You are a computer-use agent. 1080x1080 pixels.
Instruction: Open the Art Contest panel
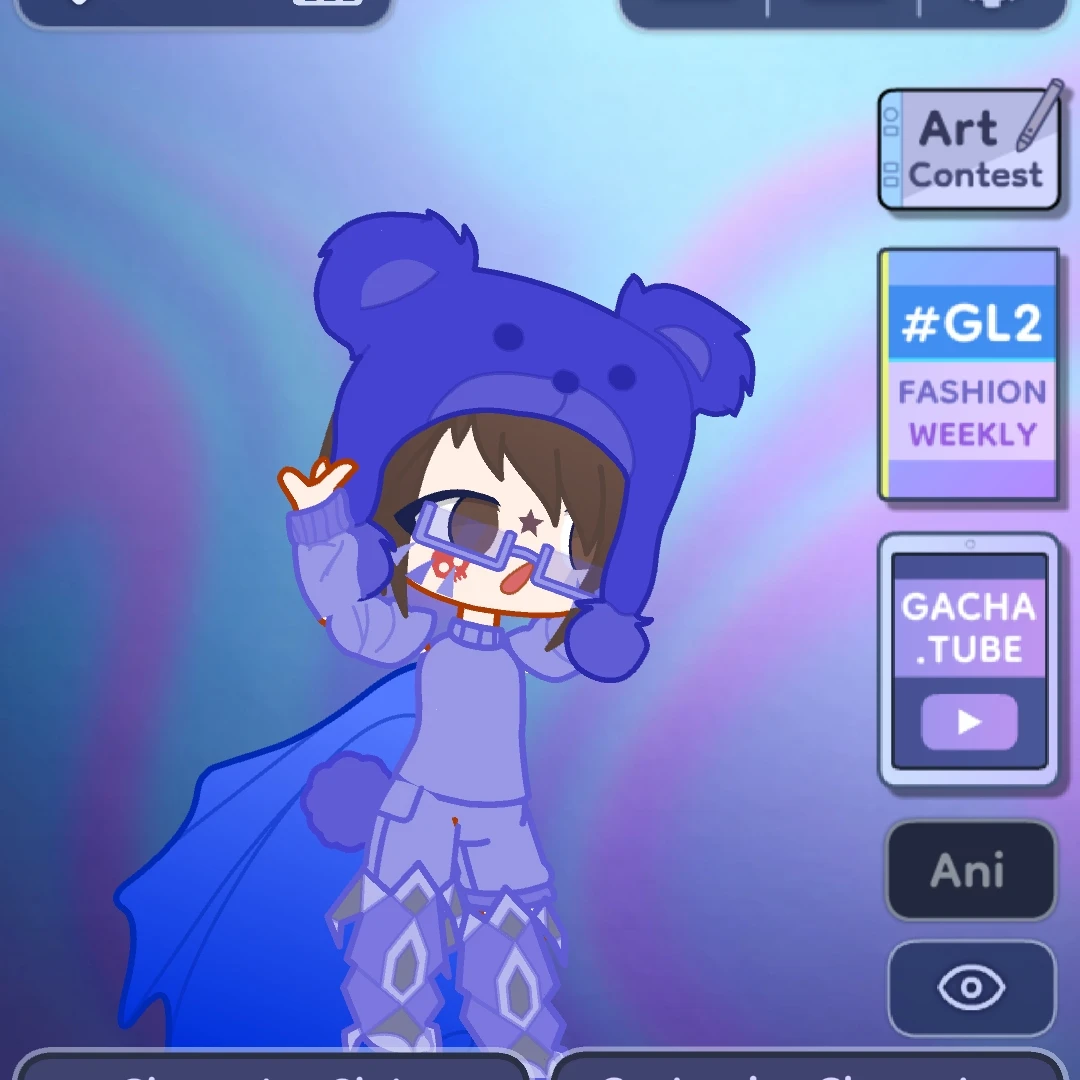coord(968,150)
